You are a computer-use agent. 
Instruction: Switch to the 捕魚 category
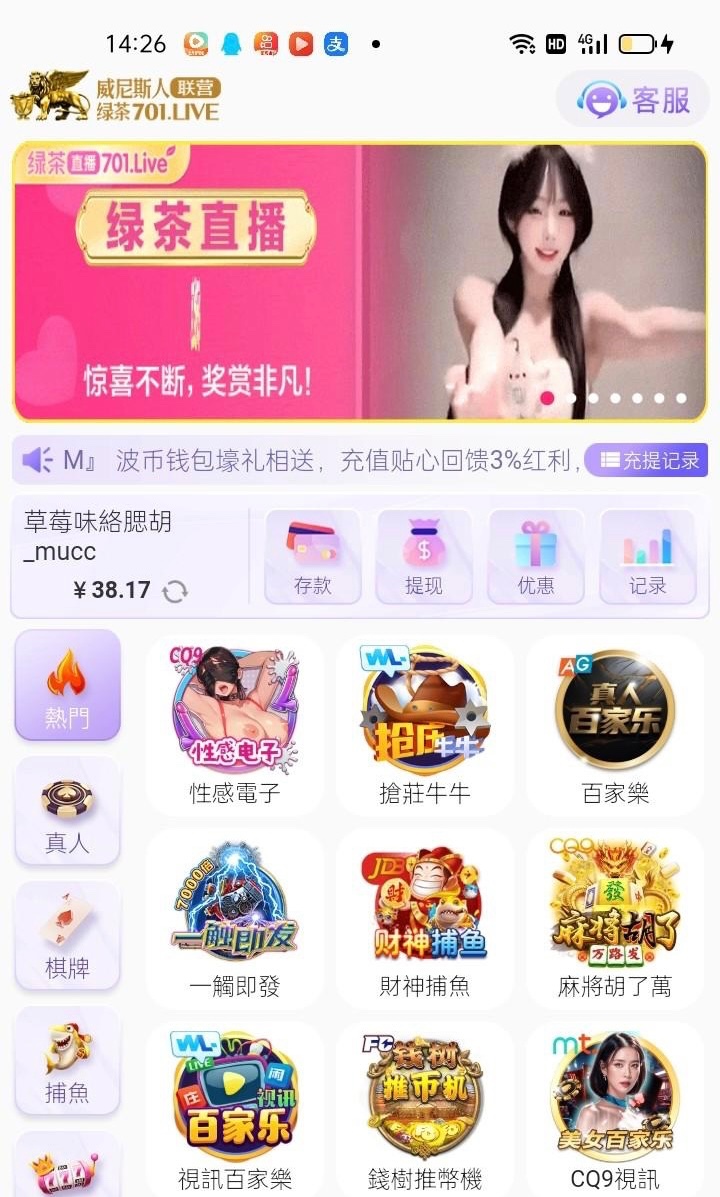point(67,1061)
